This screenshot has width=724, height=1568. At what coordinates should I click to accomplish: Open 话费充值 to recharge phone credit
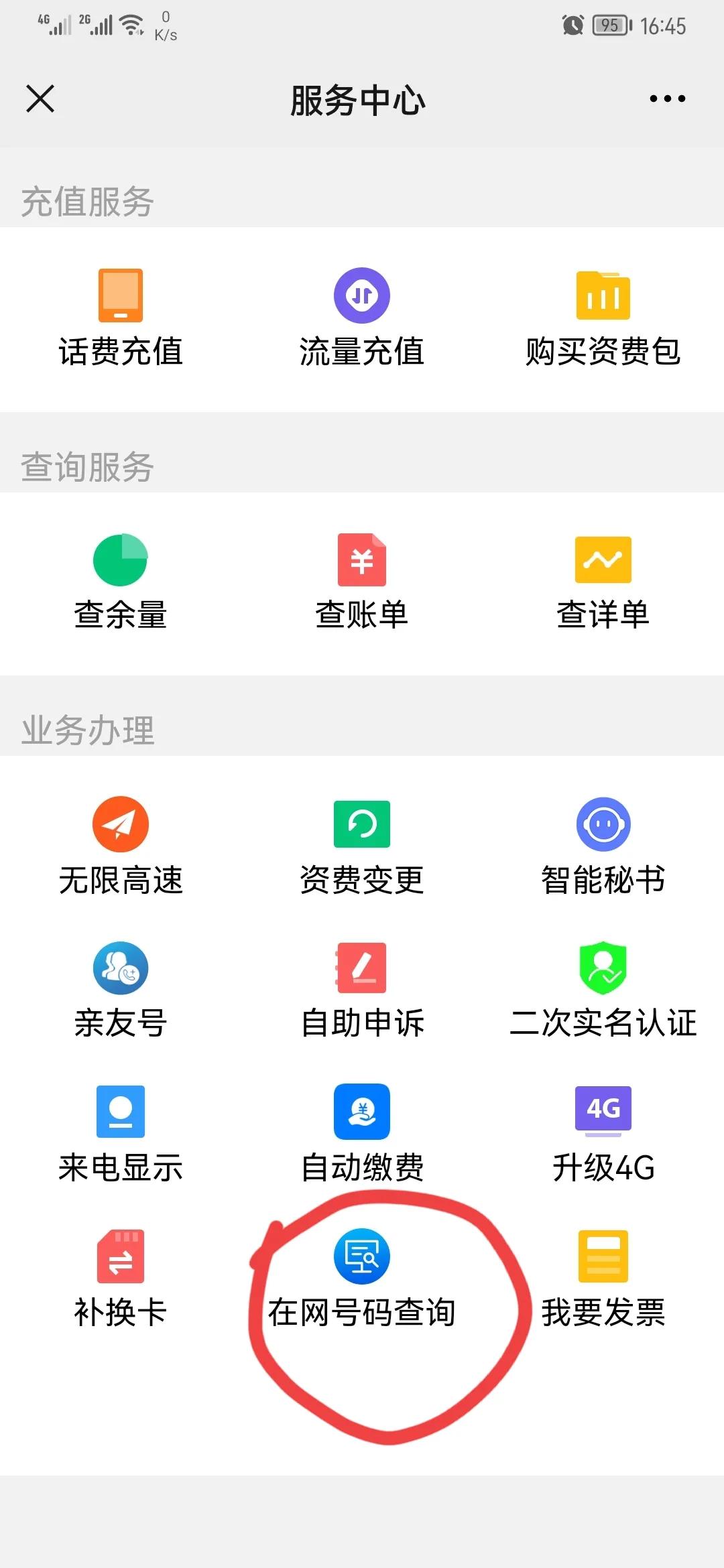point(121,318)
